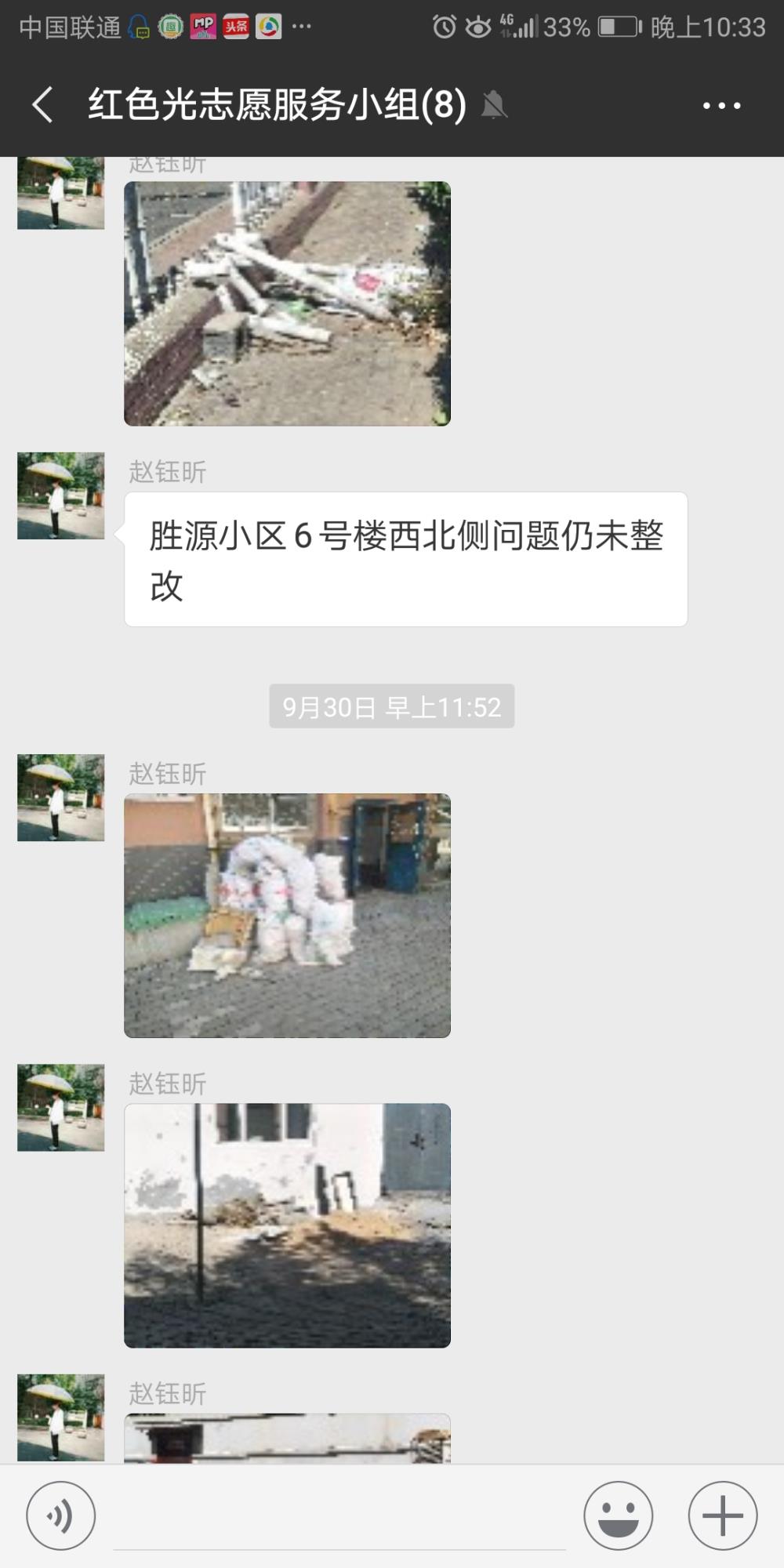Go back from the group chat
The width and height of the screenshot is (784, 1568).
click(x=43, y=105)
